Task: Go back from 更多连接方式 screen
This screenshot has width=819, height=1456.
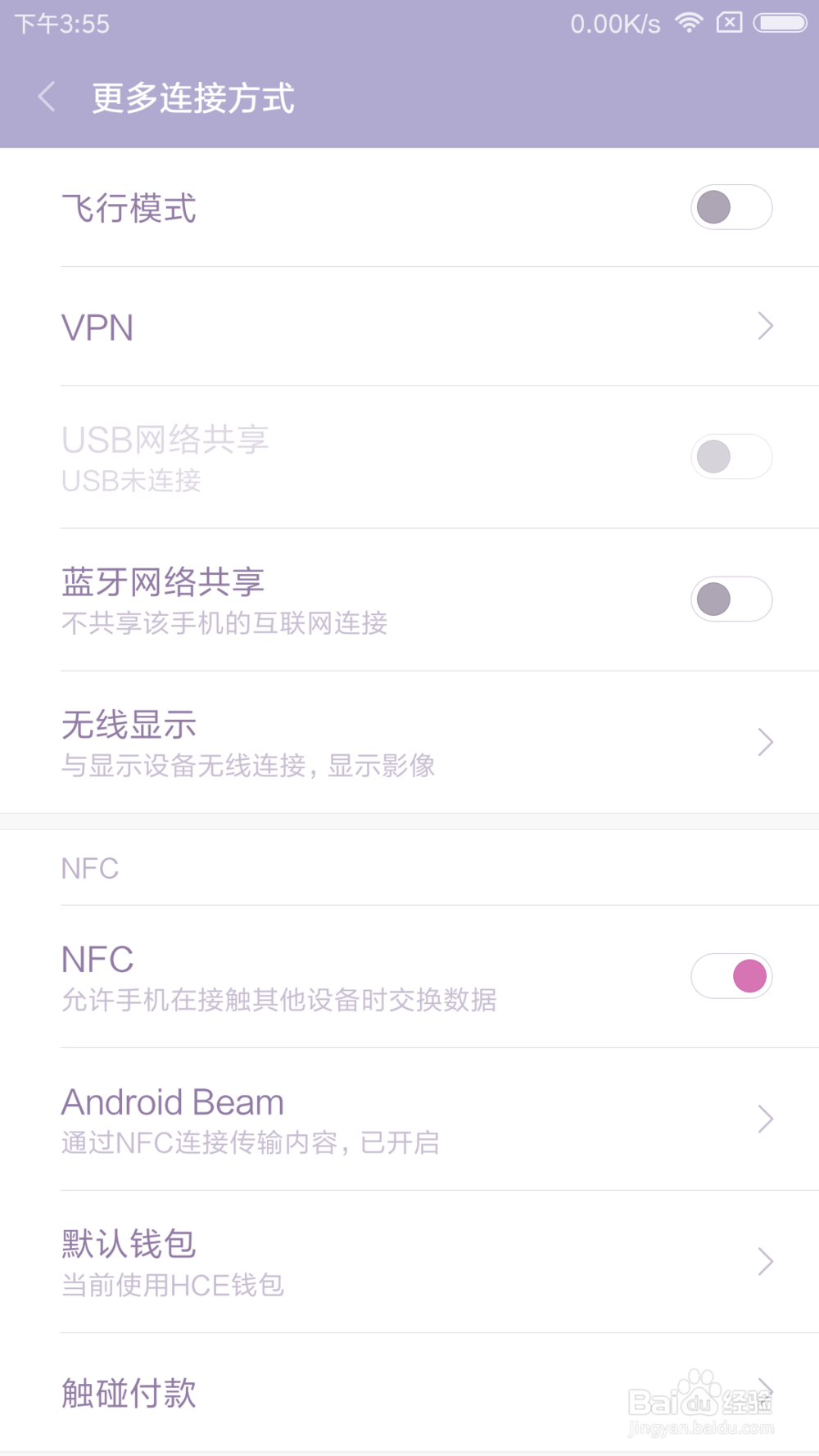Action: tap(48, 97)
